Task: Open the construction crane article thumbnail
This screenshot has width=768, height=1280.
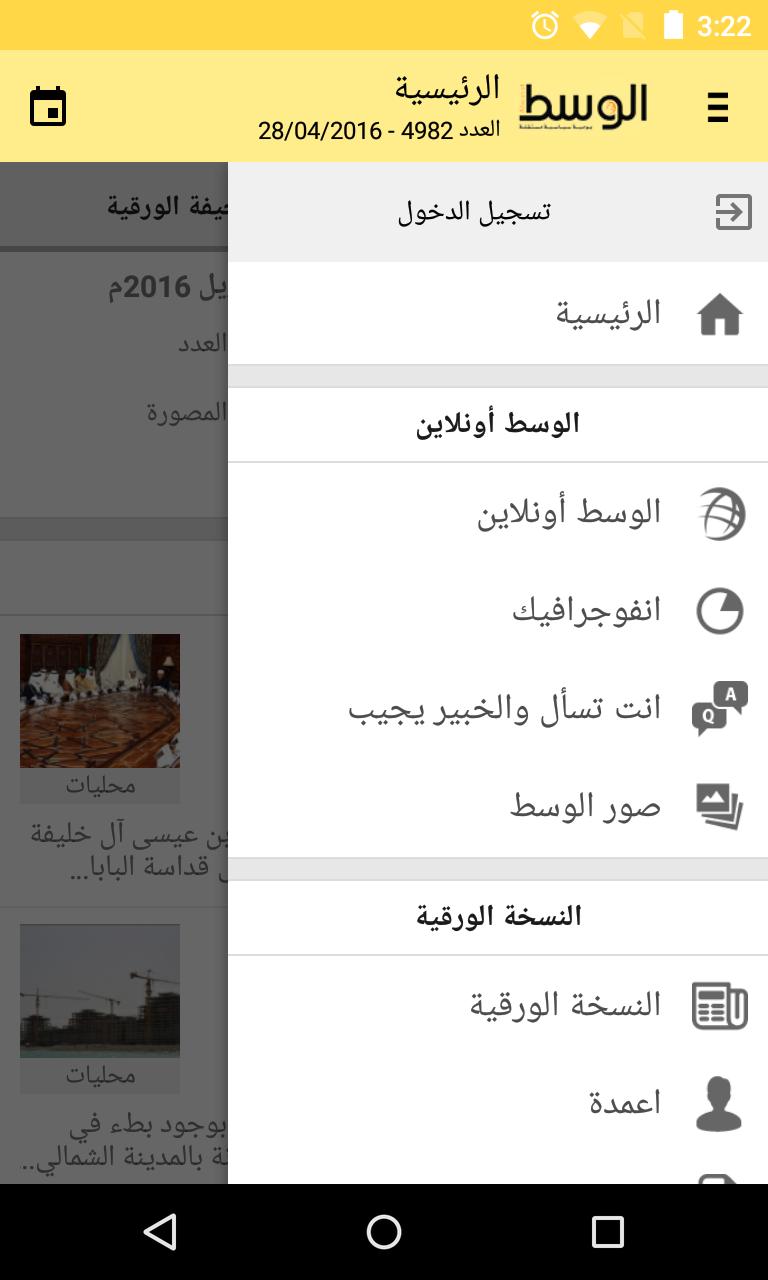Action: coord(99,990)
